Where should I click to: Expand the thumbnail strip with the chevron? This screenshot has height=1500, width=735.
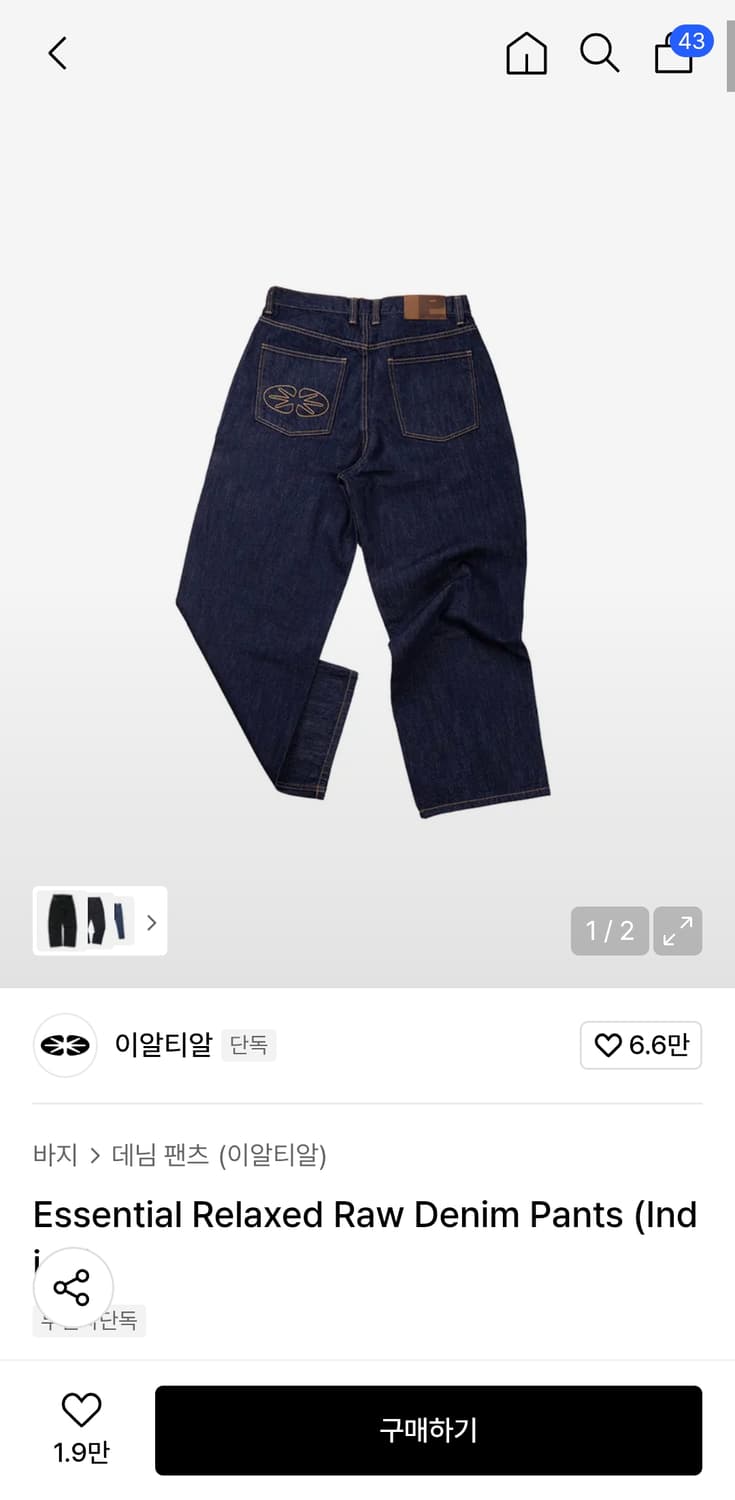pos(151,921)
